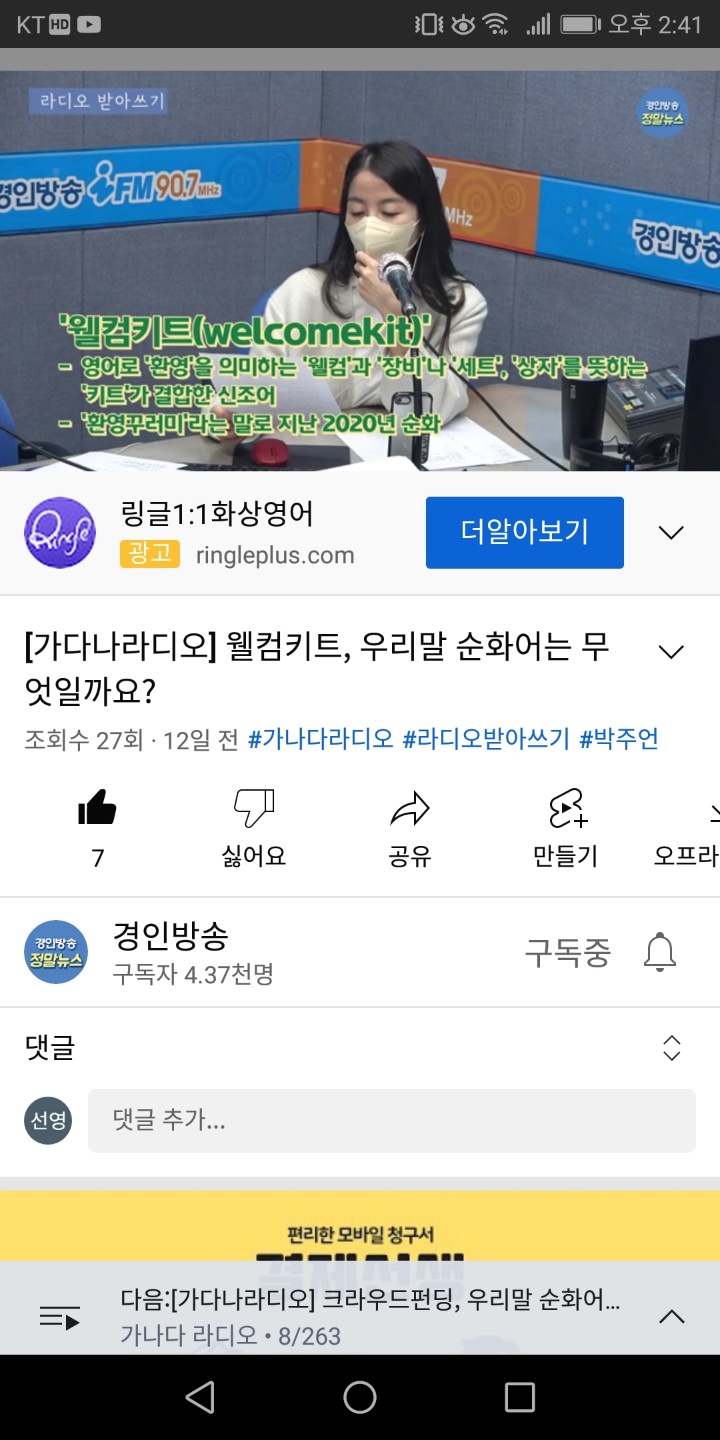Open the notification bell settings
Image resolution: width=720 pixels, height=1440 pixels.
coord(659,952)
